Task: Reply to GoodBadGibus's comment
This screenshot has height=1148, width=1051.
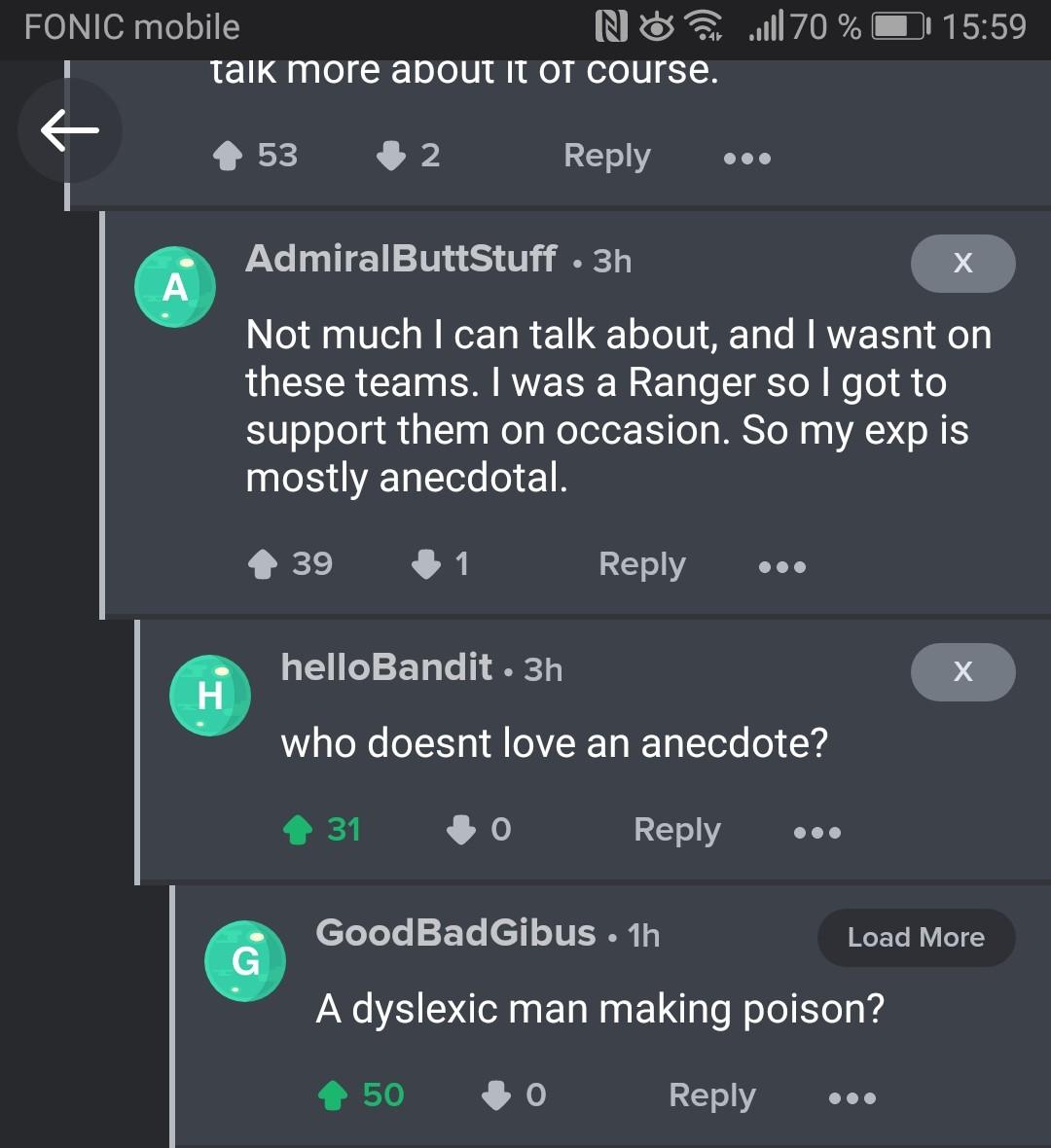Action: [711, 1095]
